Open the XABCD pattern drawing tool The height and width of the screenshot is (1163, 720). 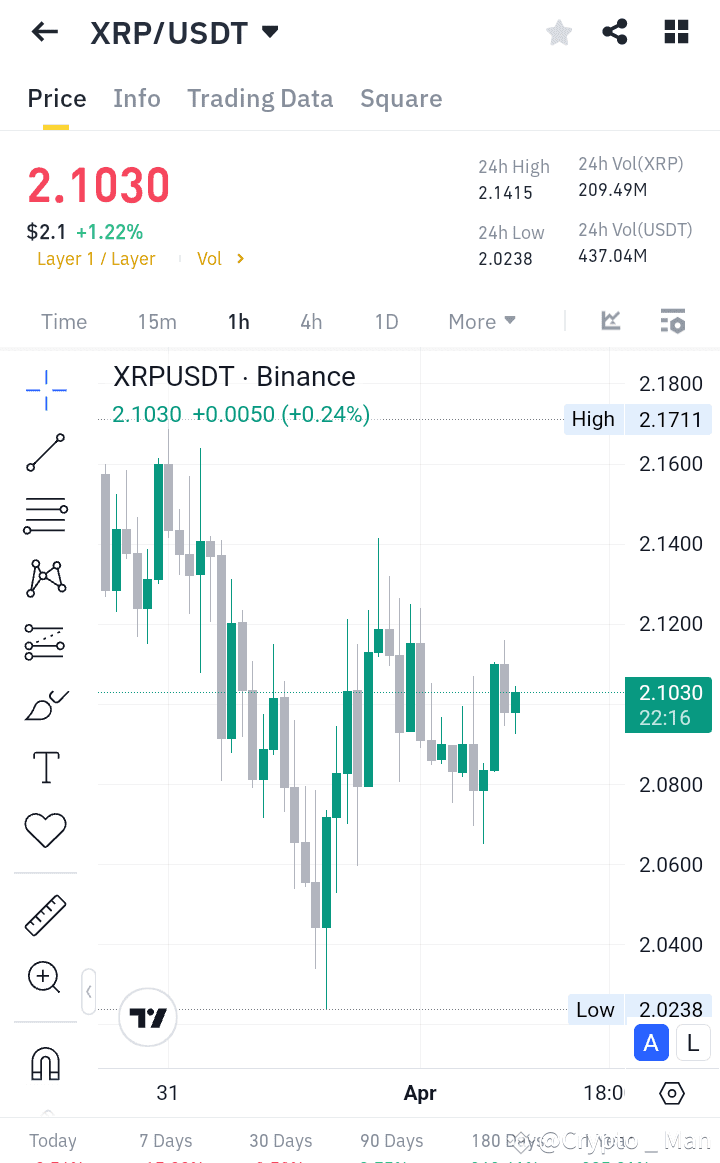pyautogui.click(x=45, y=578)
